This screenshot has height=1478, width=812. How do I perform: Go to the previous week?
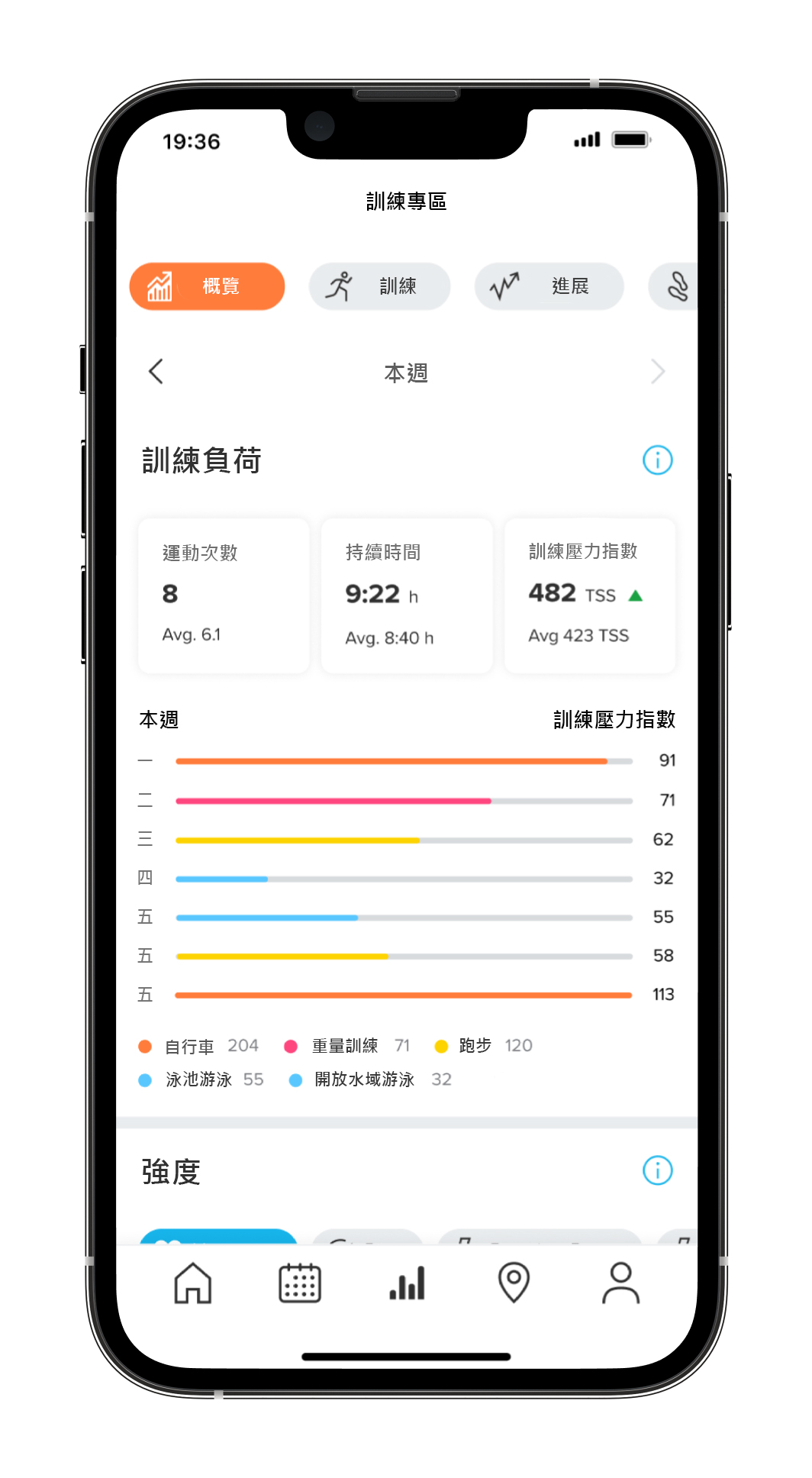click(156, 372)
